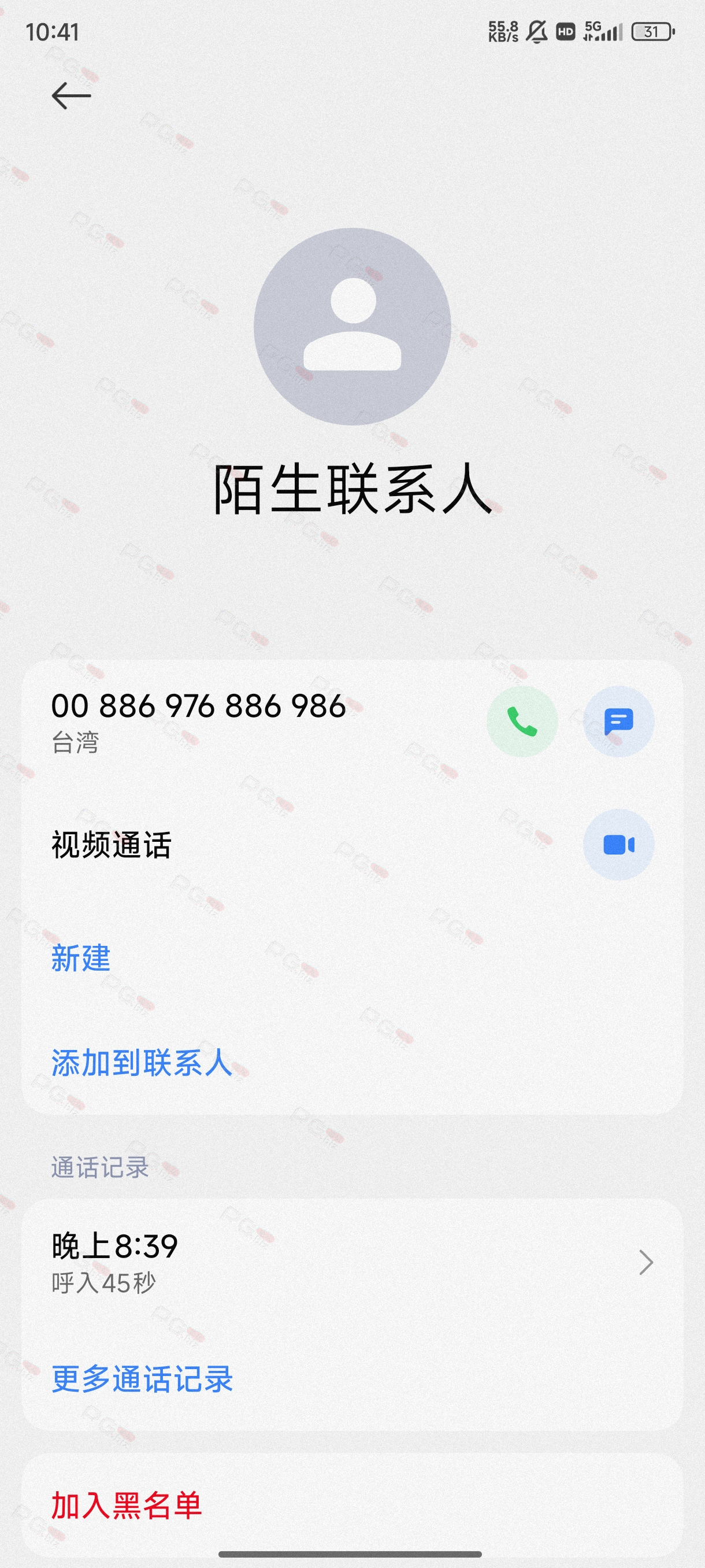View 更多通话记录
Screen dimensions: 705x1568
pyautogui.click(x=142, y=1379)
